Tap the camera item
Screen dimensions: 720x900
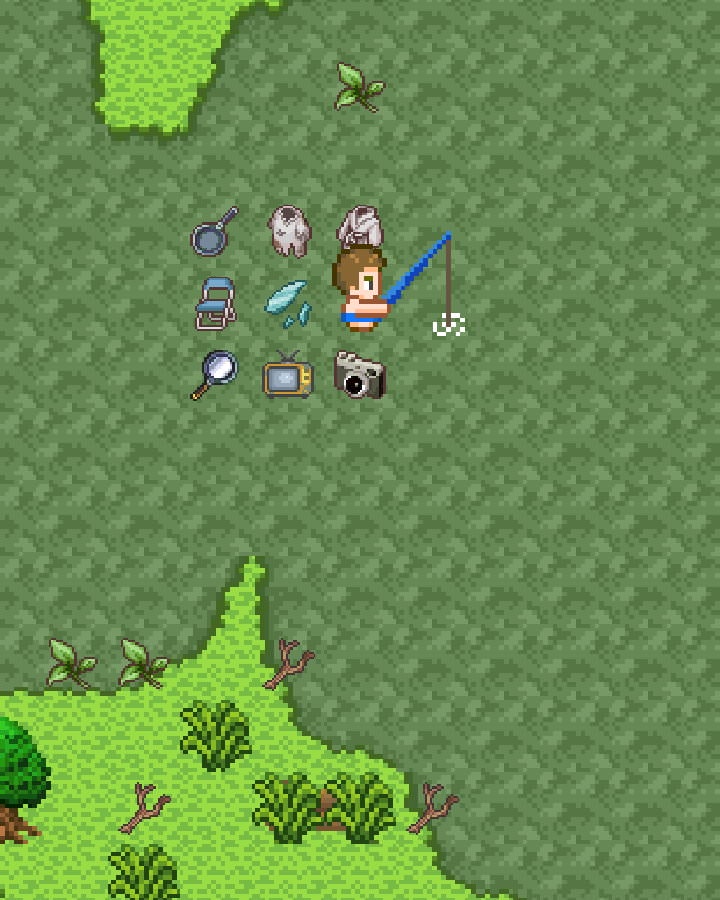[x=360, y=376]
